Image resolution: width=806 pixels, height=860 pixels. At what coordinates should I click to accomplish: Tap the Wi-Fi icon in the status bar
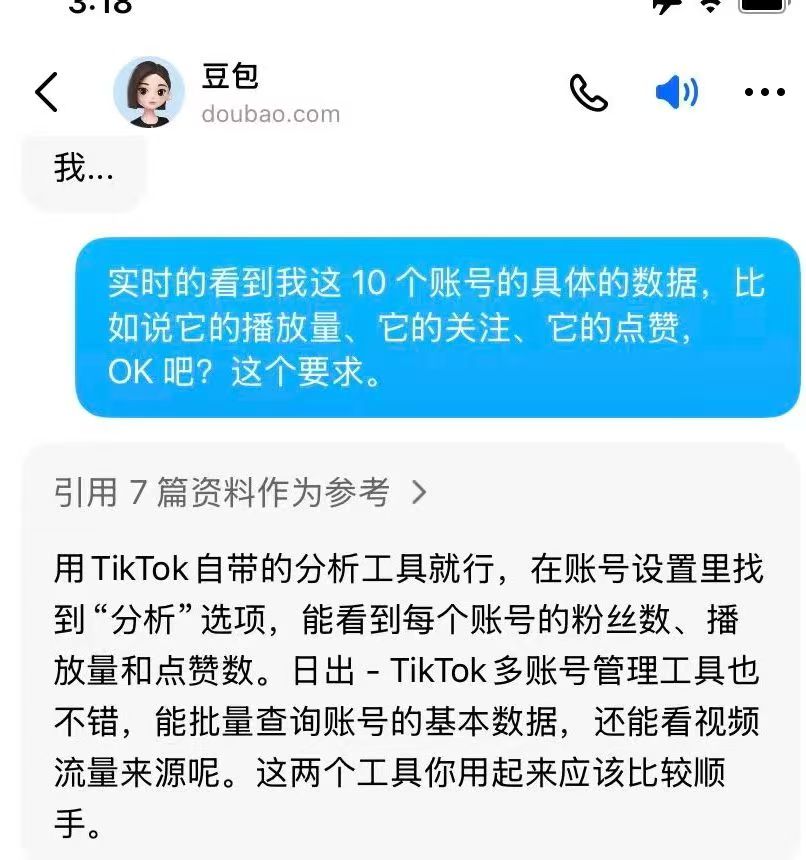click(710, 8)
